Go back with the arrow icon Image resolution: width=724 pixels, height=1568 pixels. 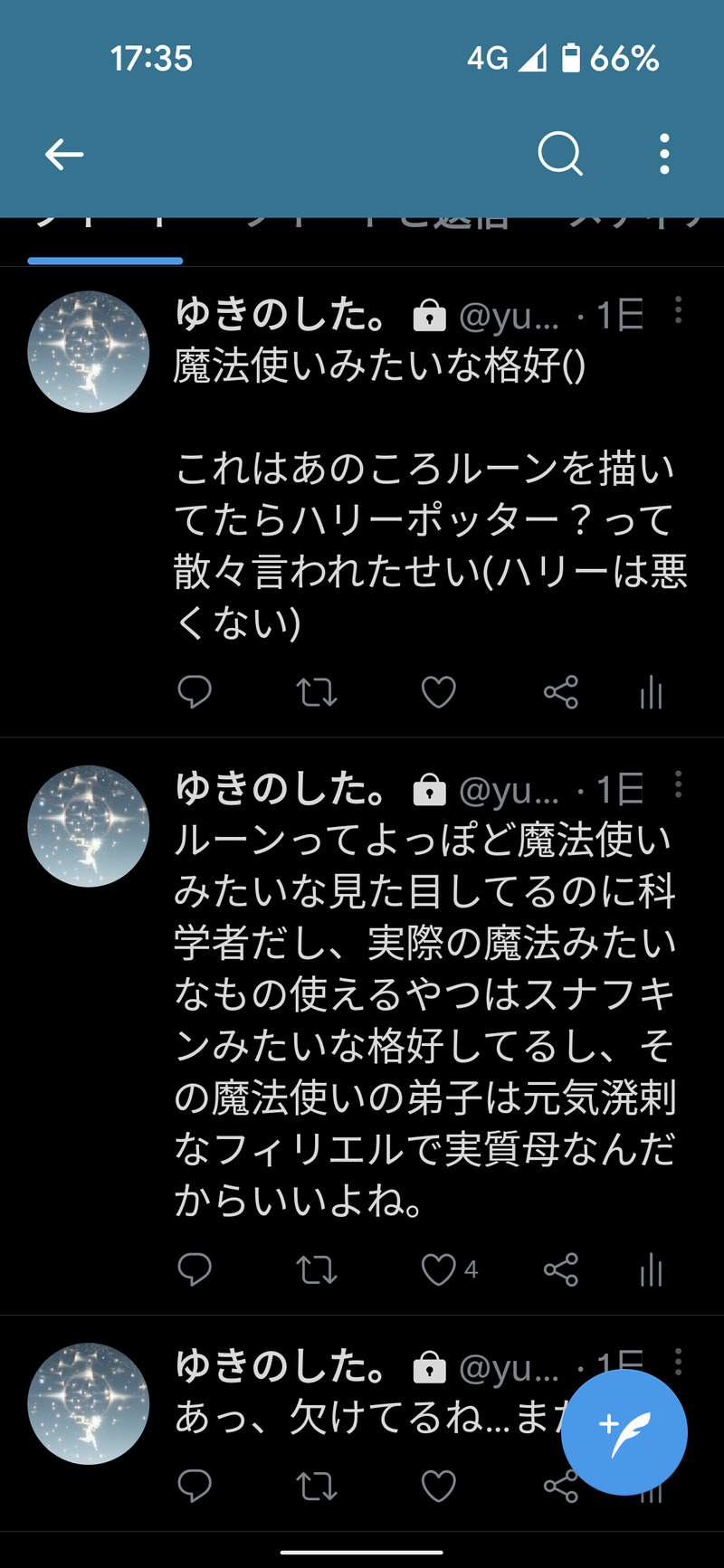pos(64,155)
